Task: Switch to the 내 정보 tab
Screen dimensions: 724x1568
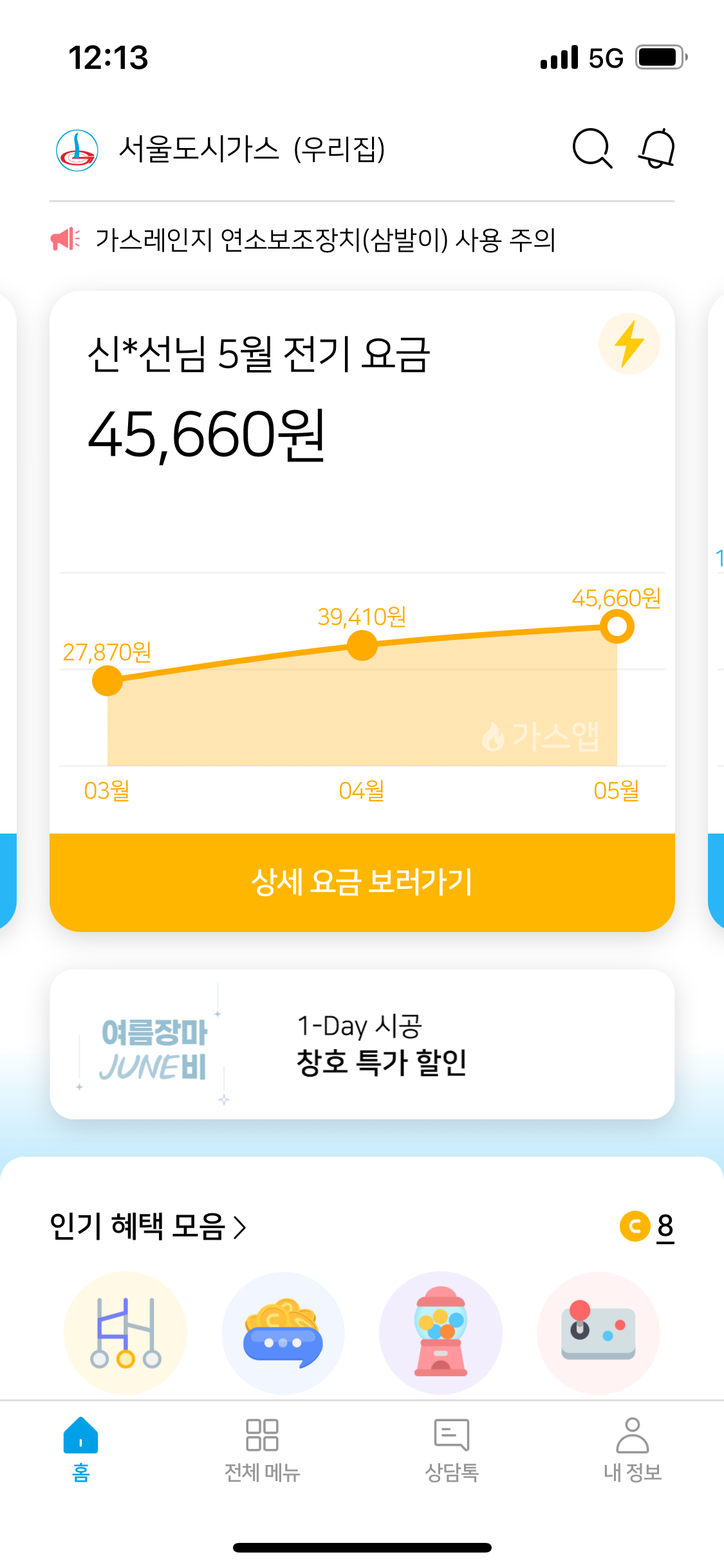Action: (633, 1448)
